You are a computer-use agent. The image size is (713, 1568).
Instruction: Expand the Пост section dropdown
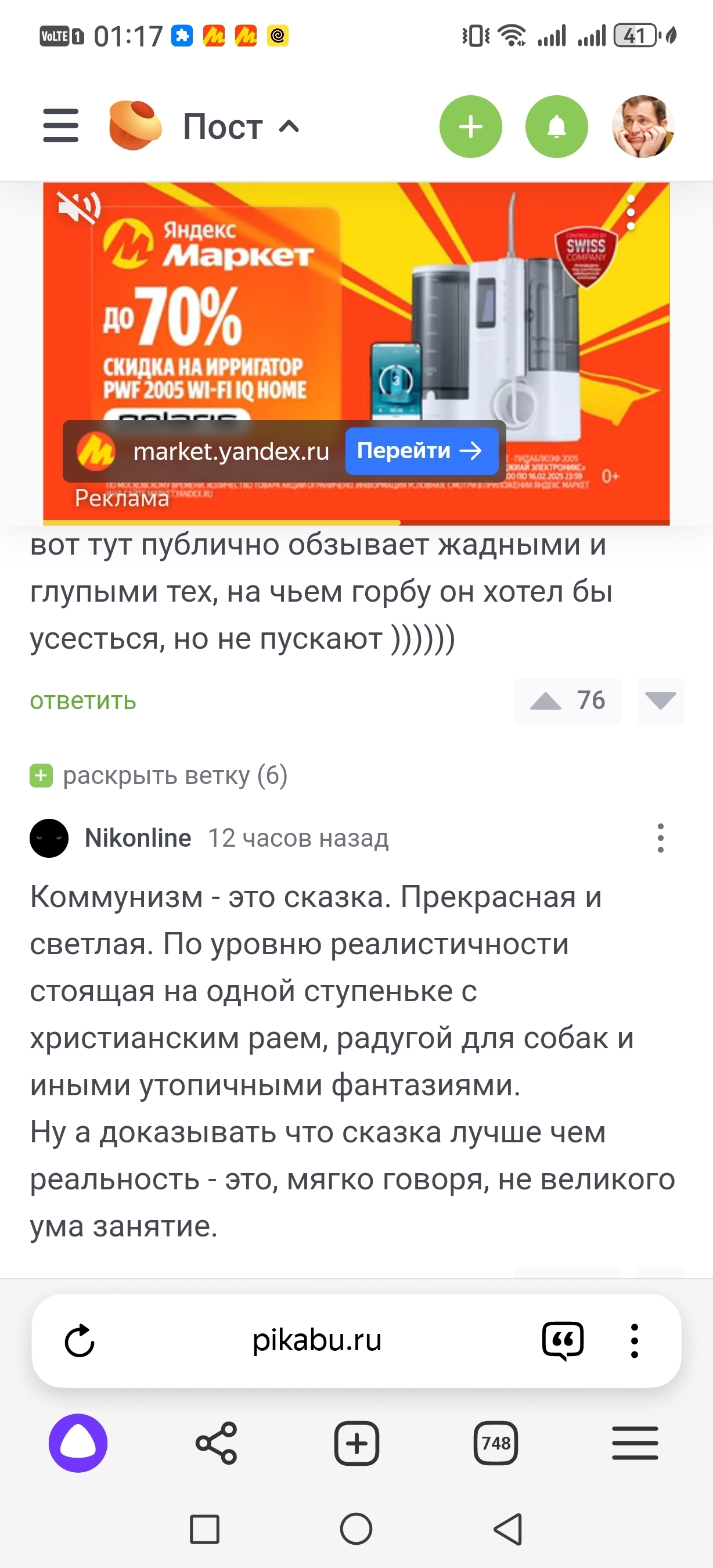point(241,127)
